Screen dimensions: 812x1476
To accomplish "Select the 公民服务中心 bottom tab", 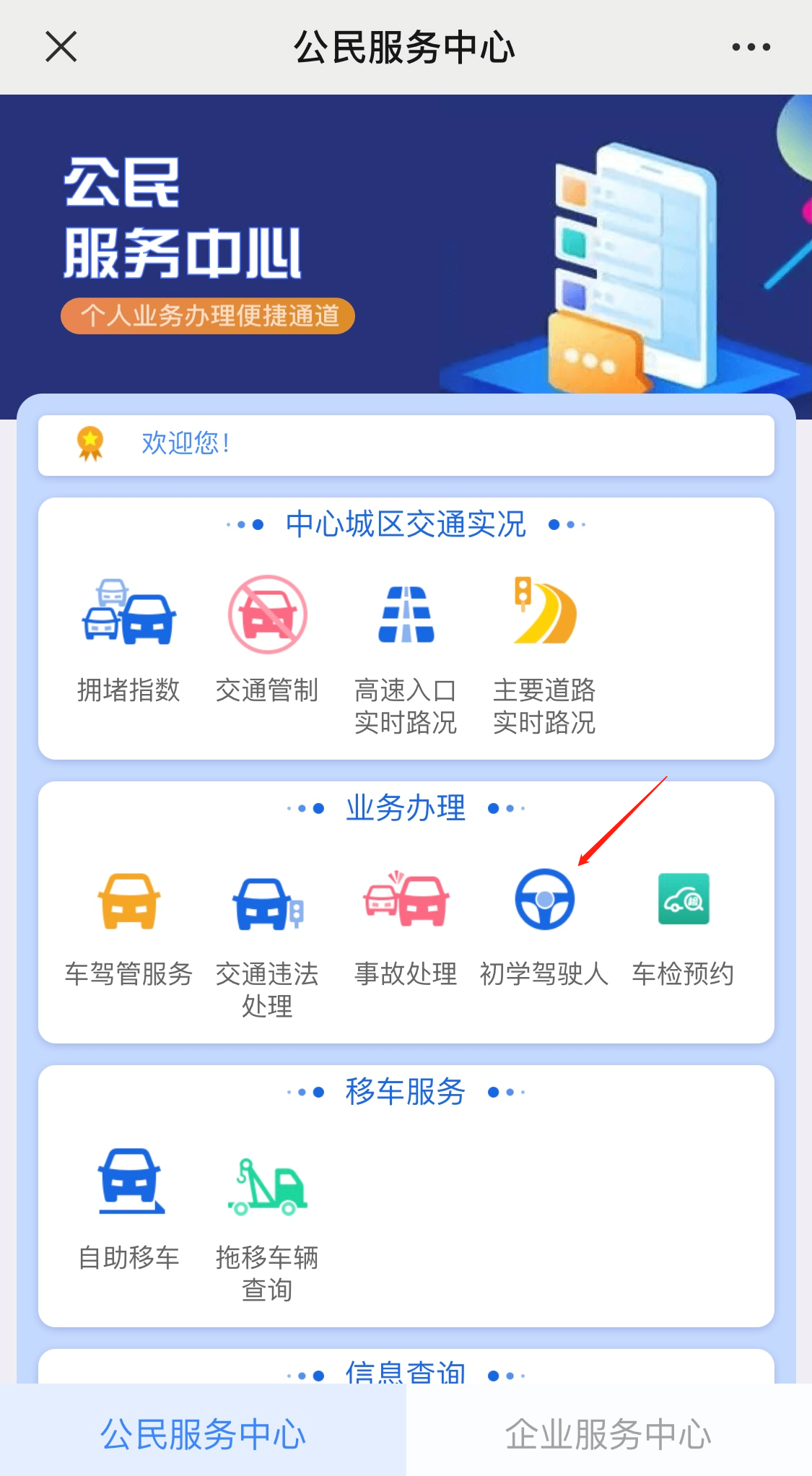I will [x=203, y=1433].
